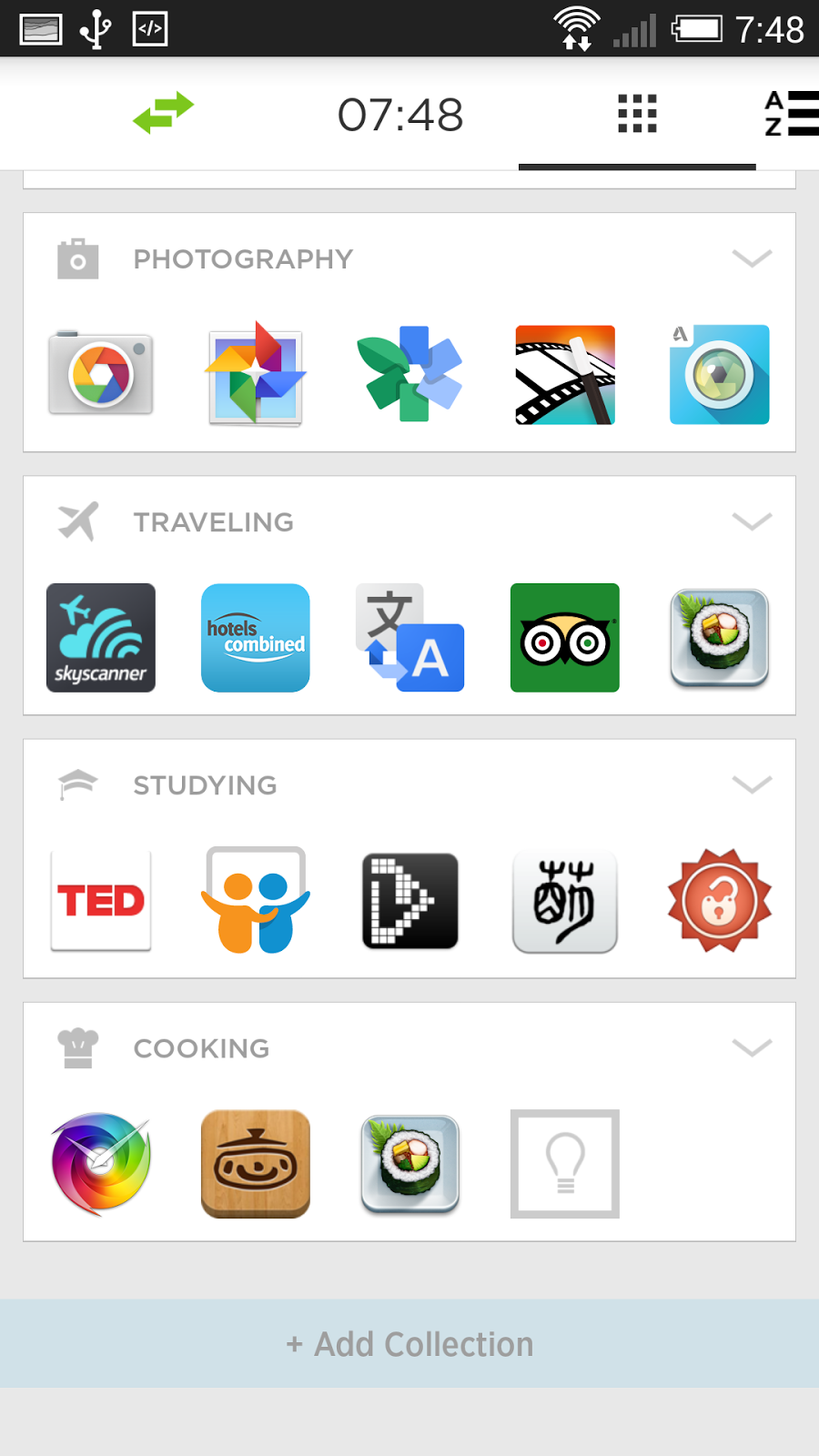
Task: Open Google Translate
Action: pos(410,638)
